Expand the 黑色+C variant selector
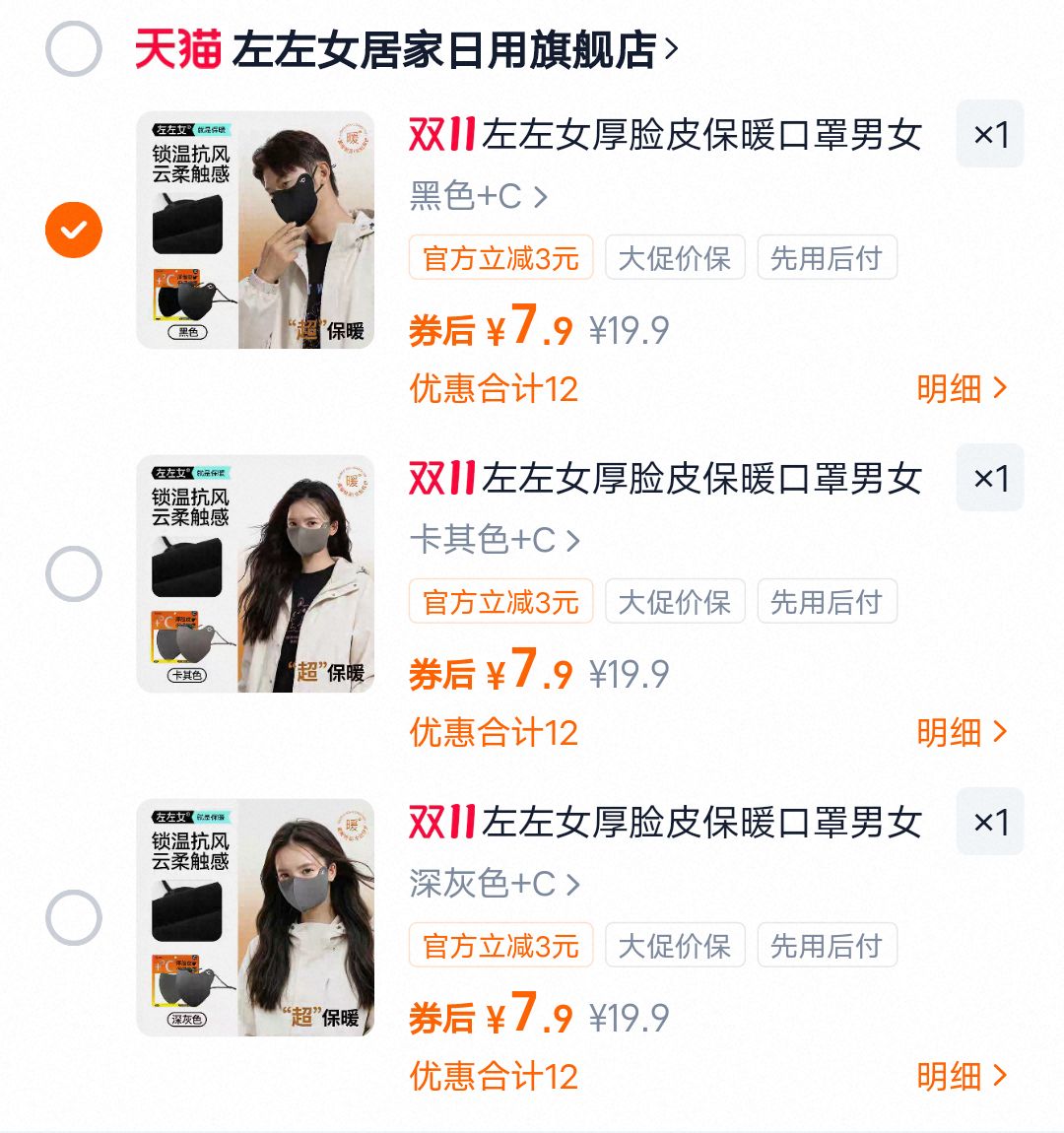This screenshot has height=1133, width=1064. (x=473, y=197)
